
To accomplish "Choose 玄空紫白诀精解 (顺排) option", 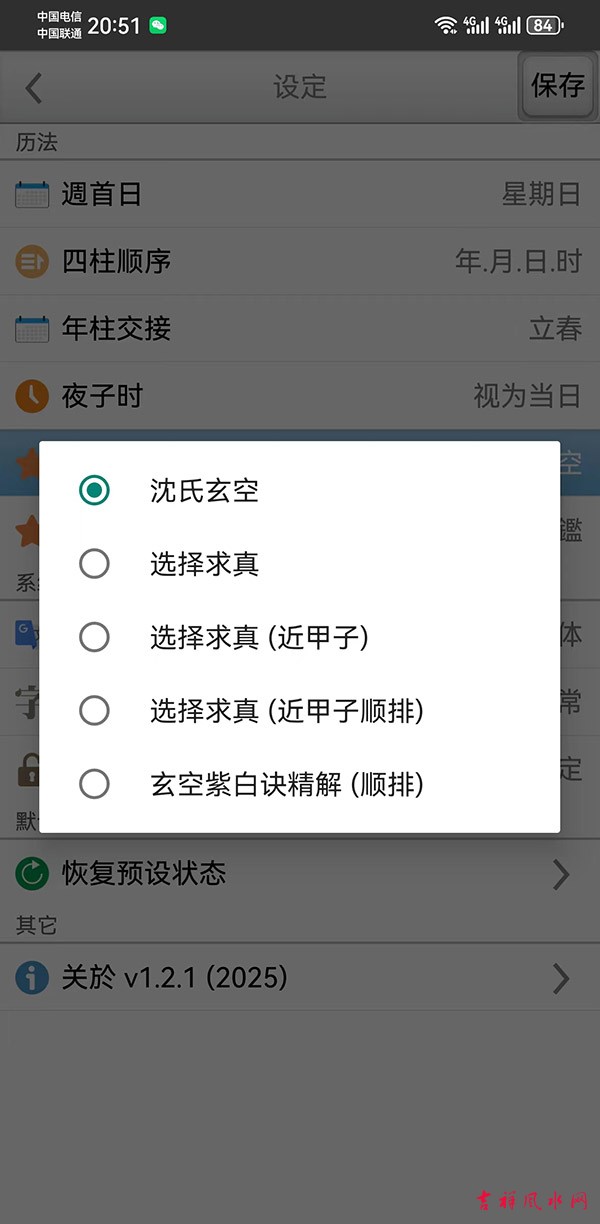I will (x=286, y=785).
